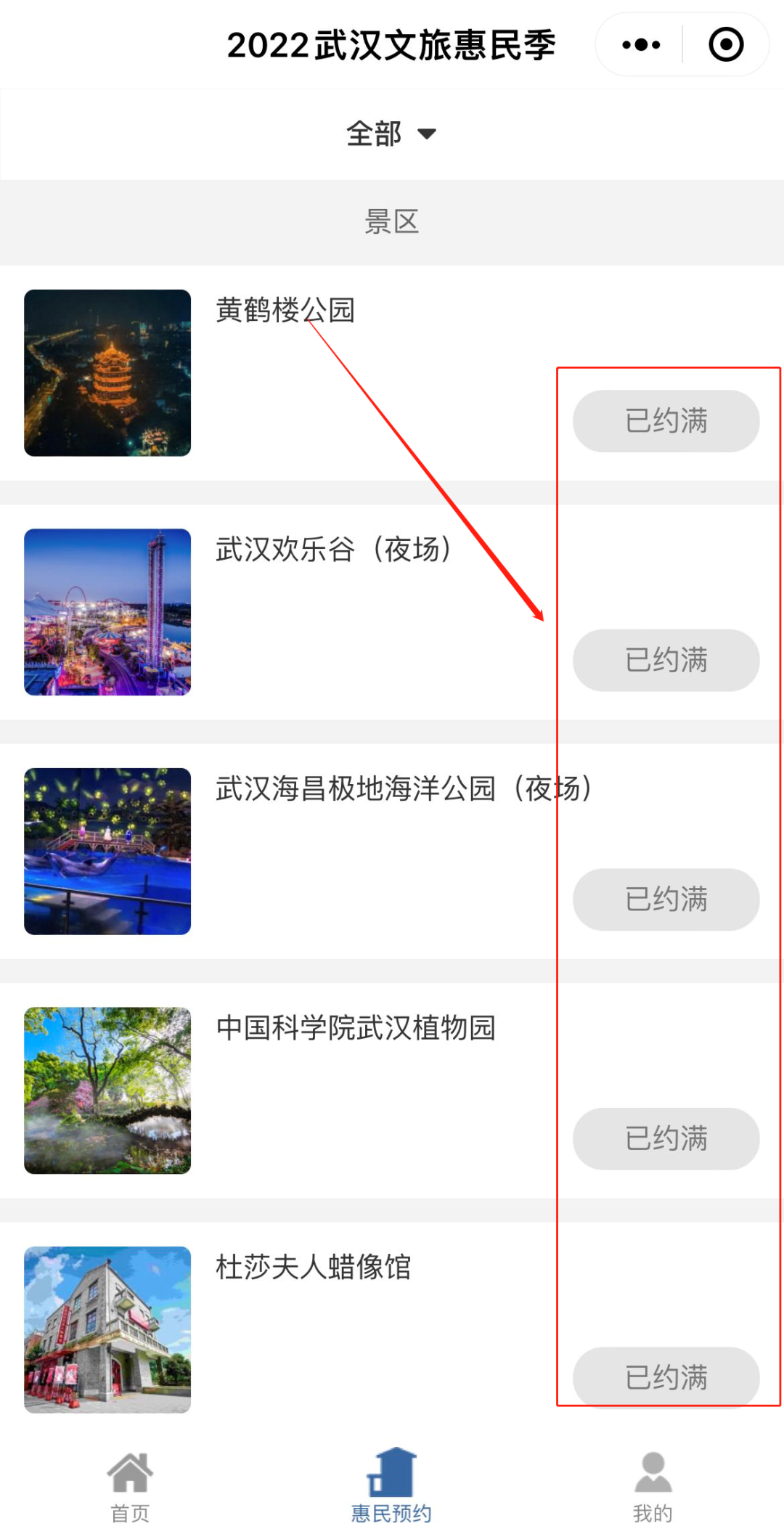The width and height of the screenshot is (784, 1534).
Task: Tap 已约满 button for 杜莎夫人蜡像馆
Action: (x=666, y=1377)
